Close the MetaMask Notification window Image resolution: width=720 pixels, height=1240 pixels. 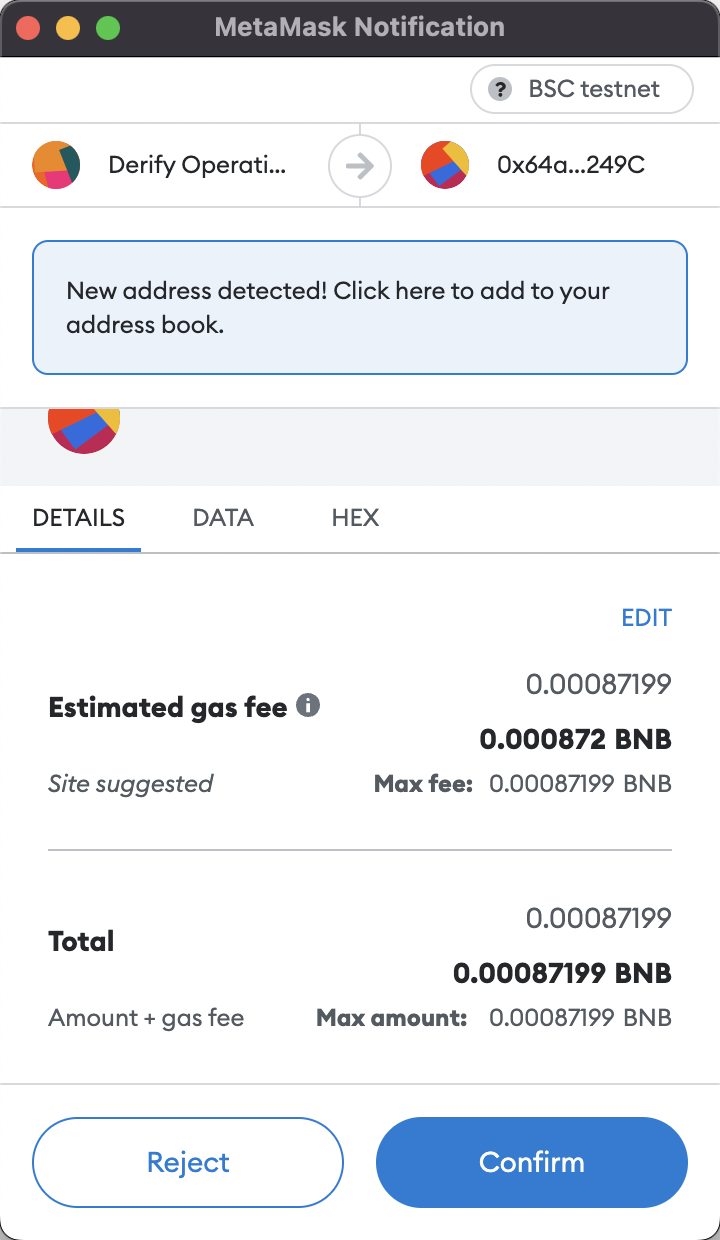[28, 27]
